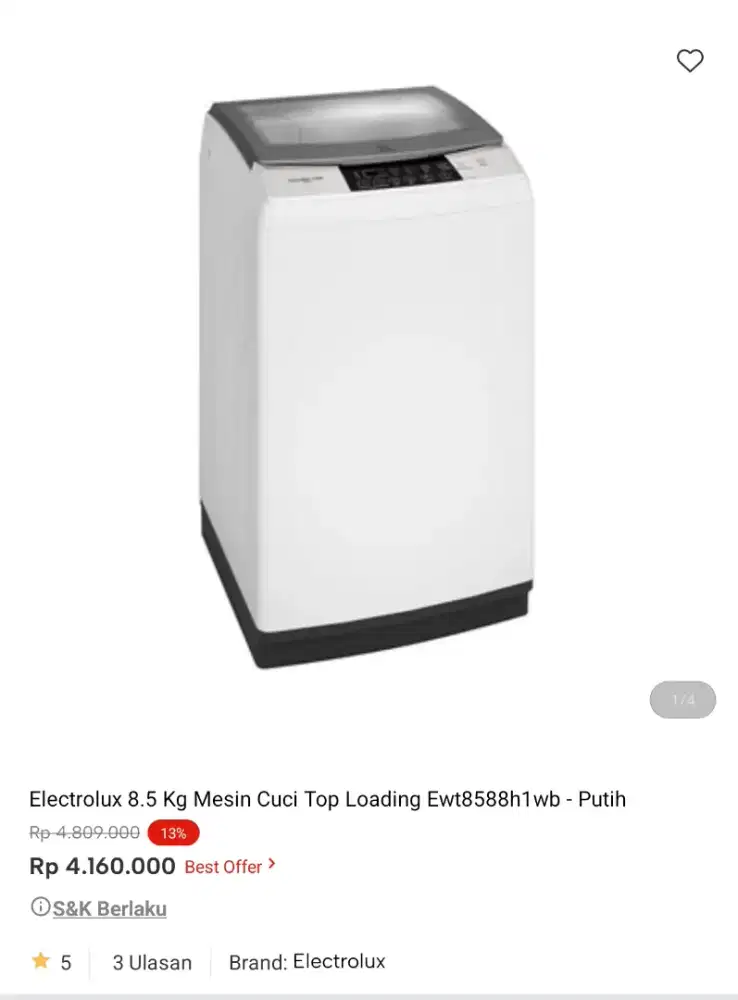Viewport: 738px width, 1000px height.
Task: Tap the 13% discount badge
Action: 172,832
